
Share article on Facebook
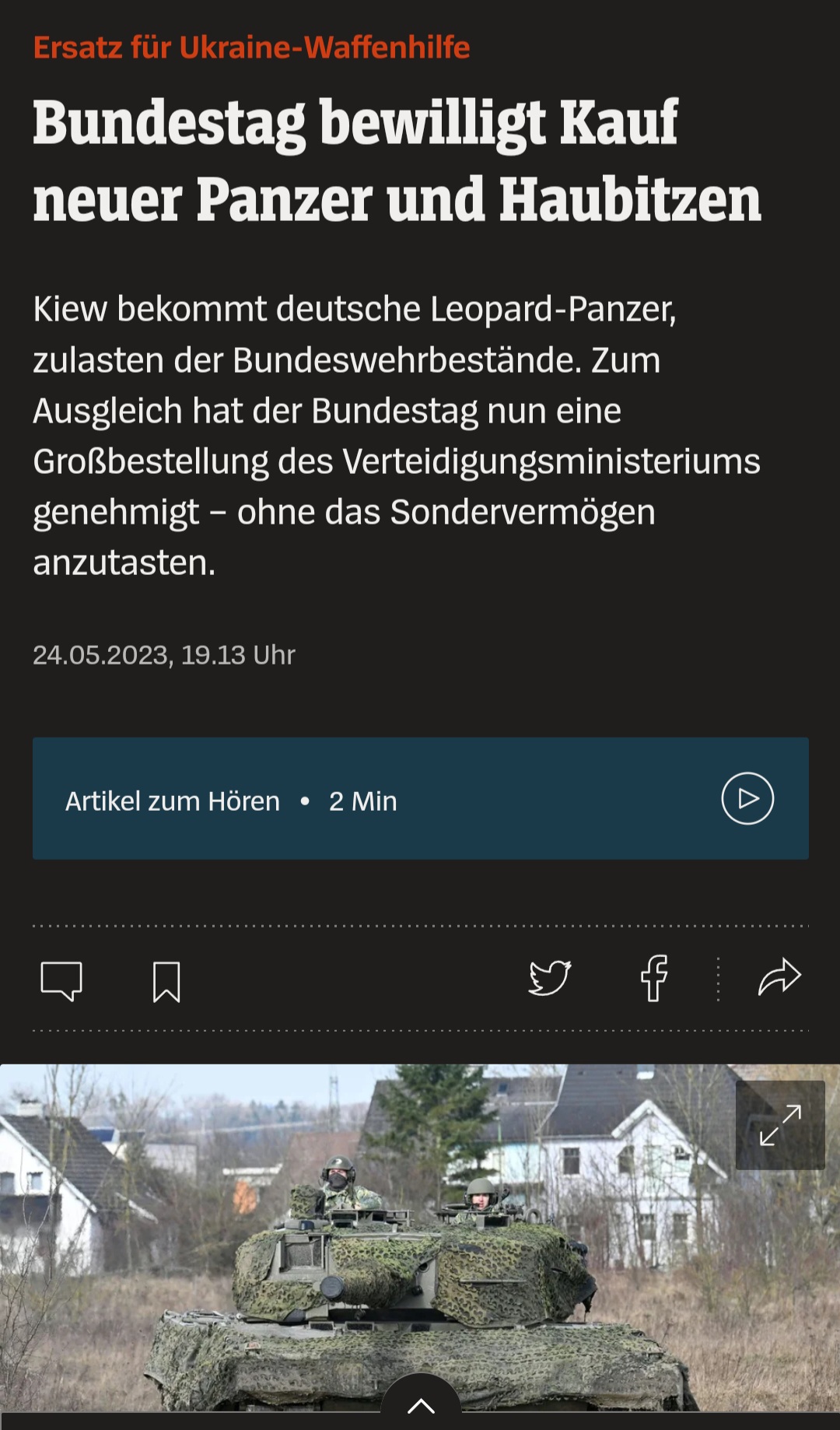click(654, 977)
